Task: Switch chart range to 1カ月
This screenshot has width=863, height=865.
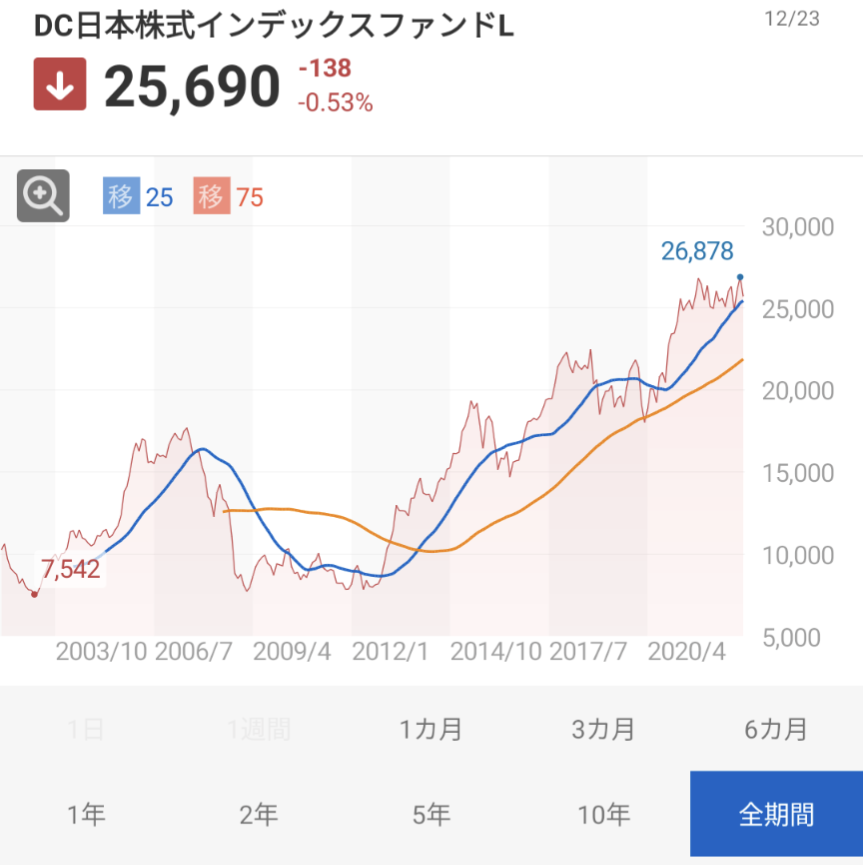Action: 431,729
